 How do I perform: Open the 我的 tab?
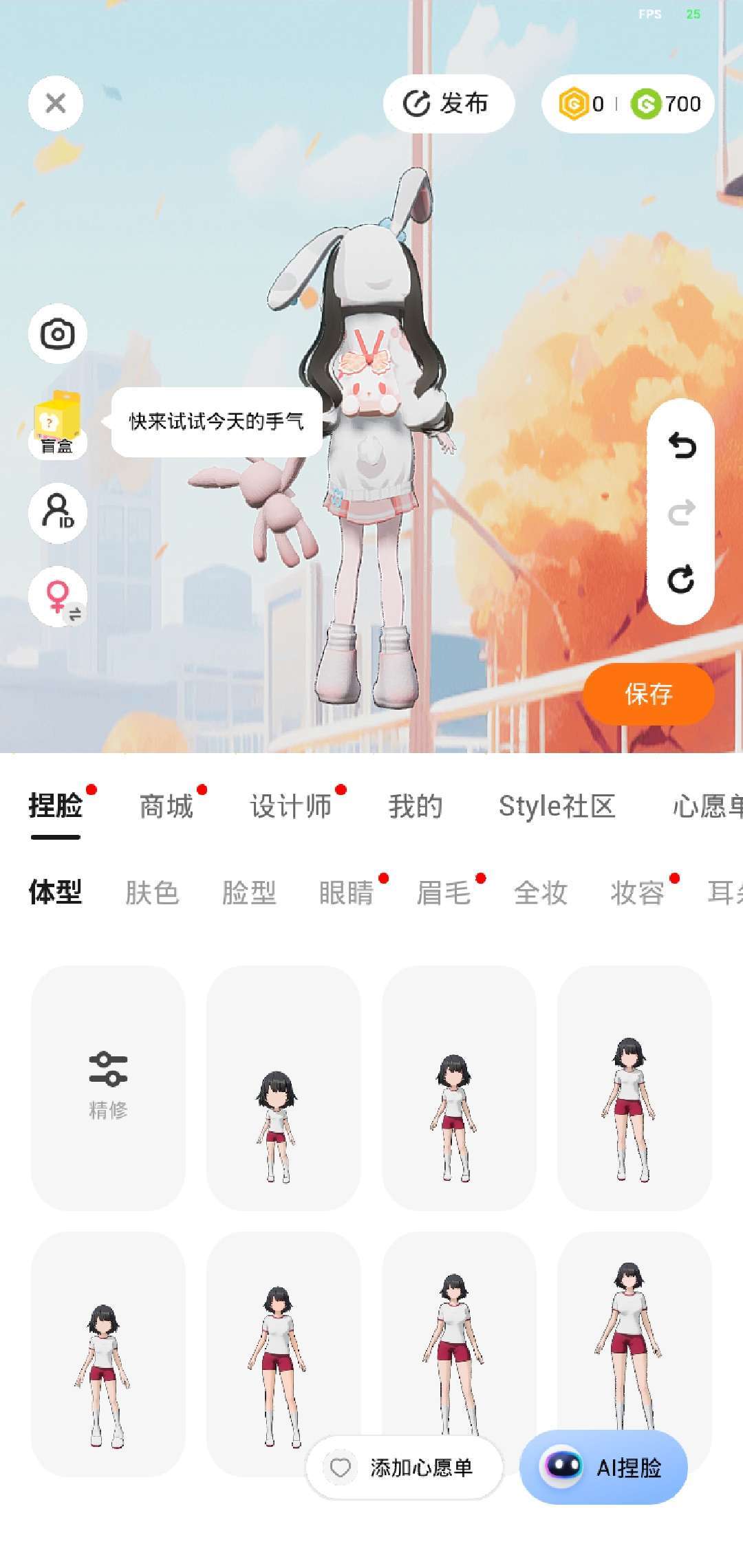click(x=415, y=806)
